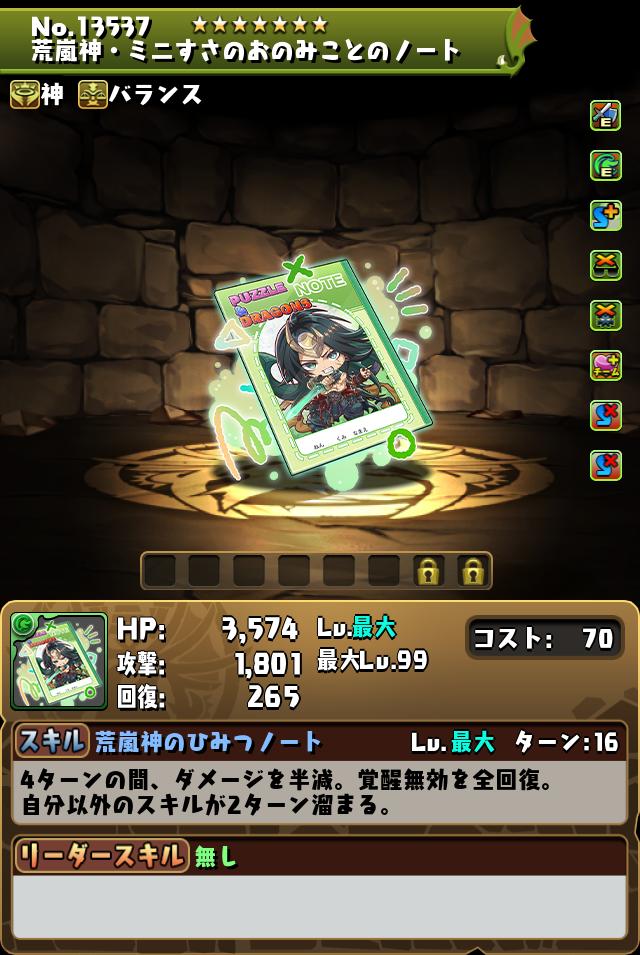Tap the pink チーム team awakening icon

[605, 365]
